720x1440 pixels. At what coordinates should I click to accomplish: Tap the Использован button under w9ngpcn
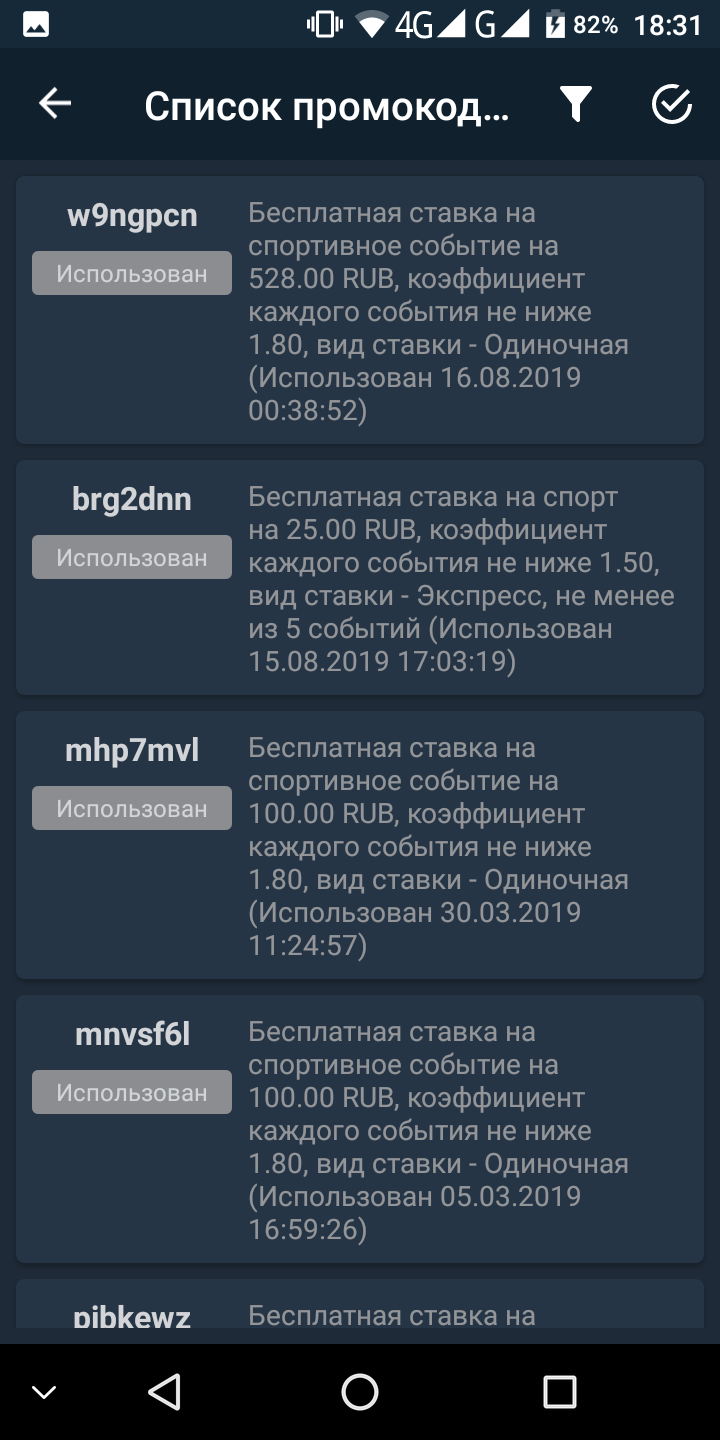point(132,273)
